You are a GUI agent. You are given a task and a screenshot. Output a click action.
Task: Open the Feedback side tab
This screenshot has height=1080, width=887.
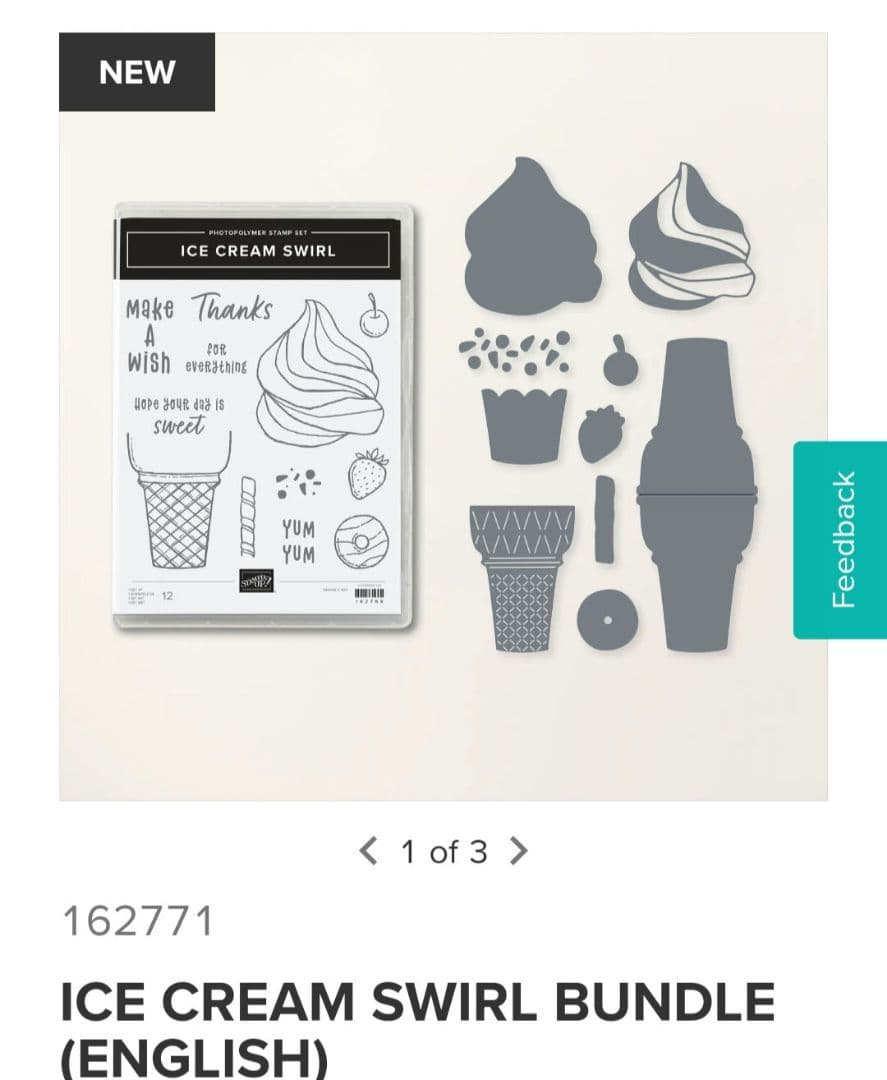(x=841, y=539)
